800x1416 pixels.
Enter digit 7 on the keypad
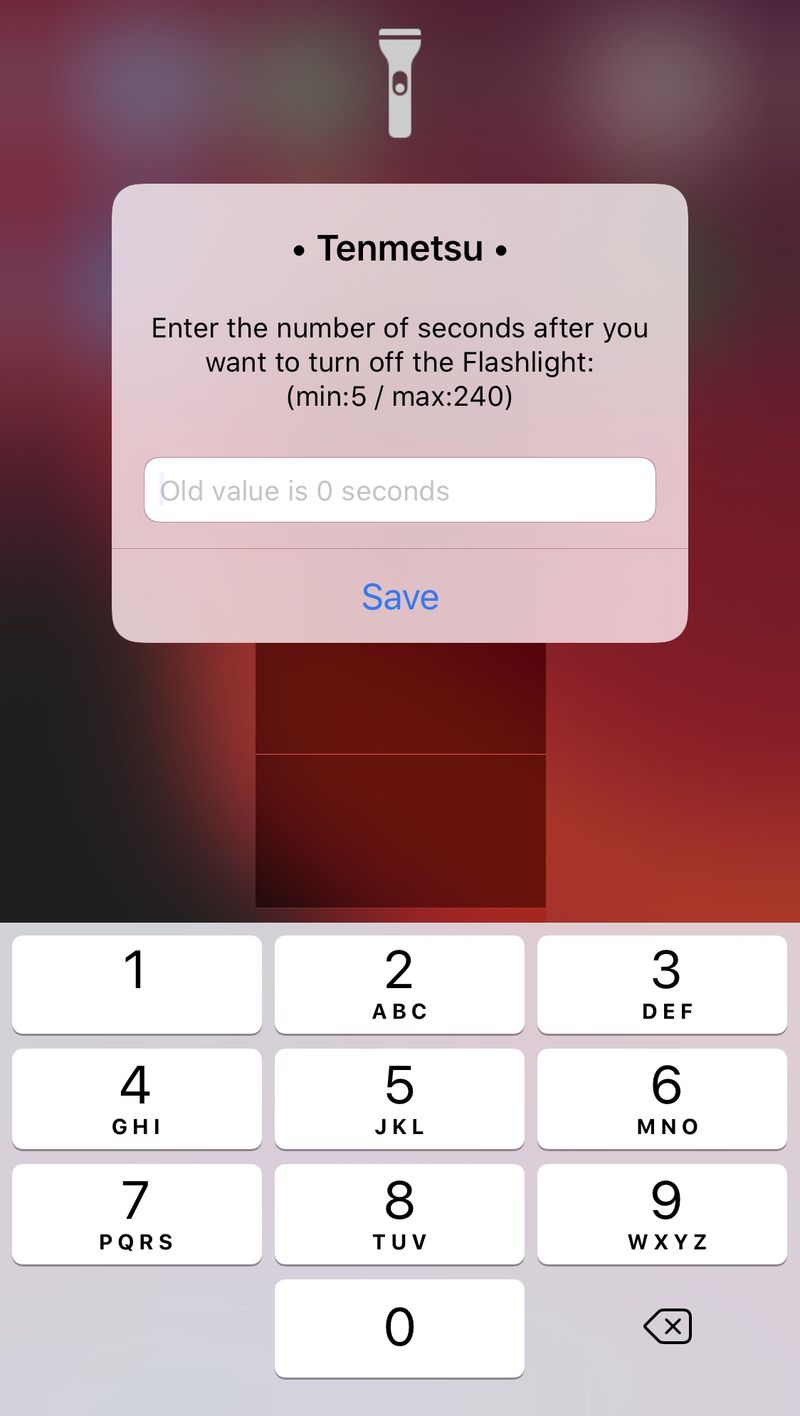pos(136,1213)
